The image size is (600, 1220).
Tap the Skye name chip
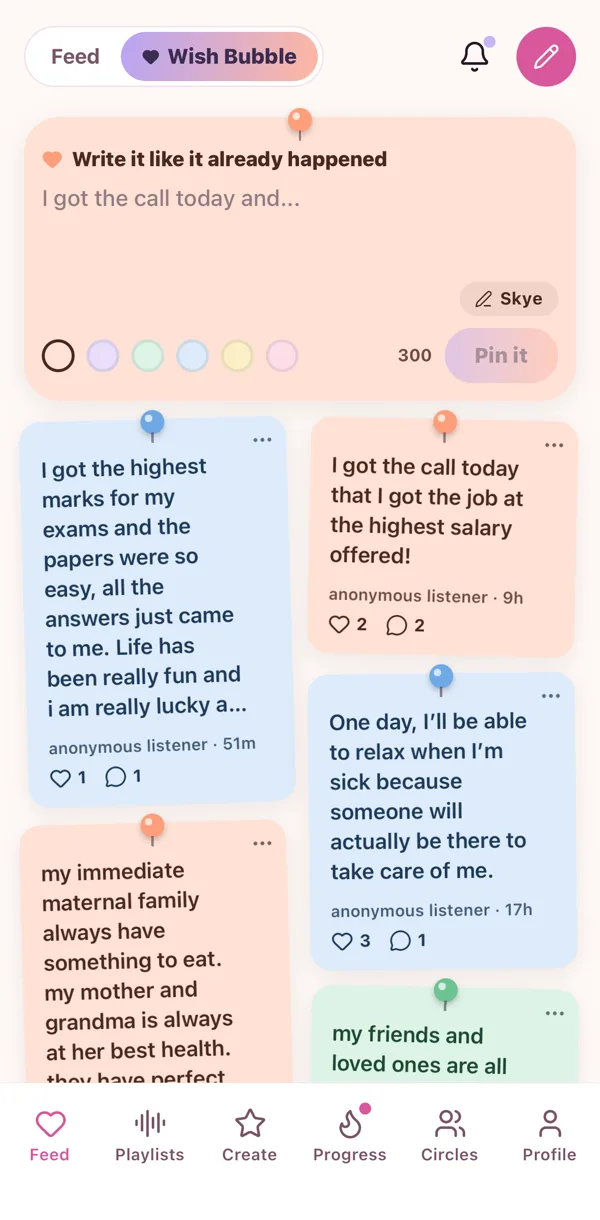[x=509, y=298]
